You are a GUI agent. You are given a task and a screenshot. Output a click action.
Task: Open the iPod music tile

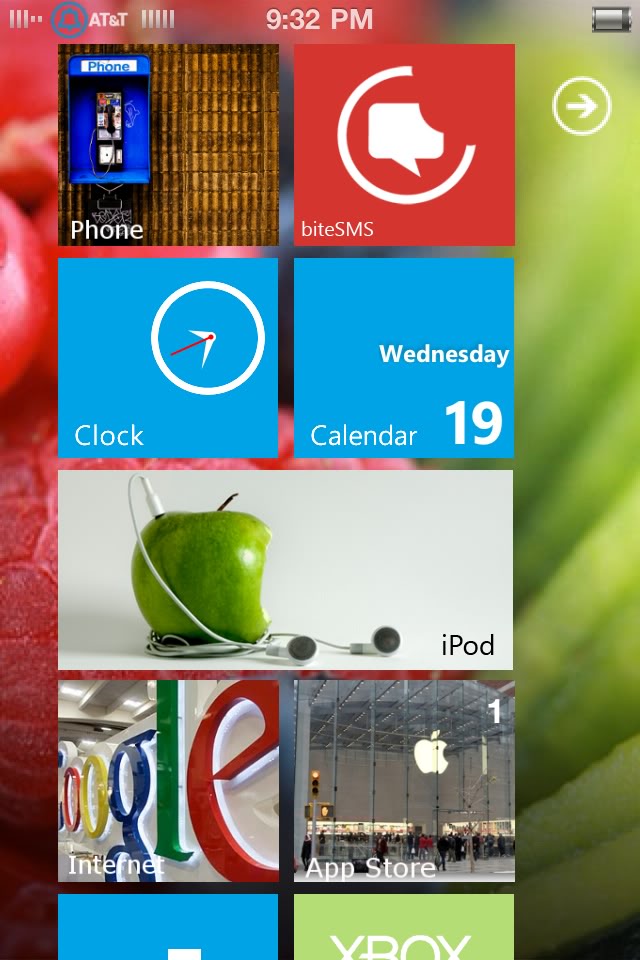(285, 570)
